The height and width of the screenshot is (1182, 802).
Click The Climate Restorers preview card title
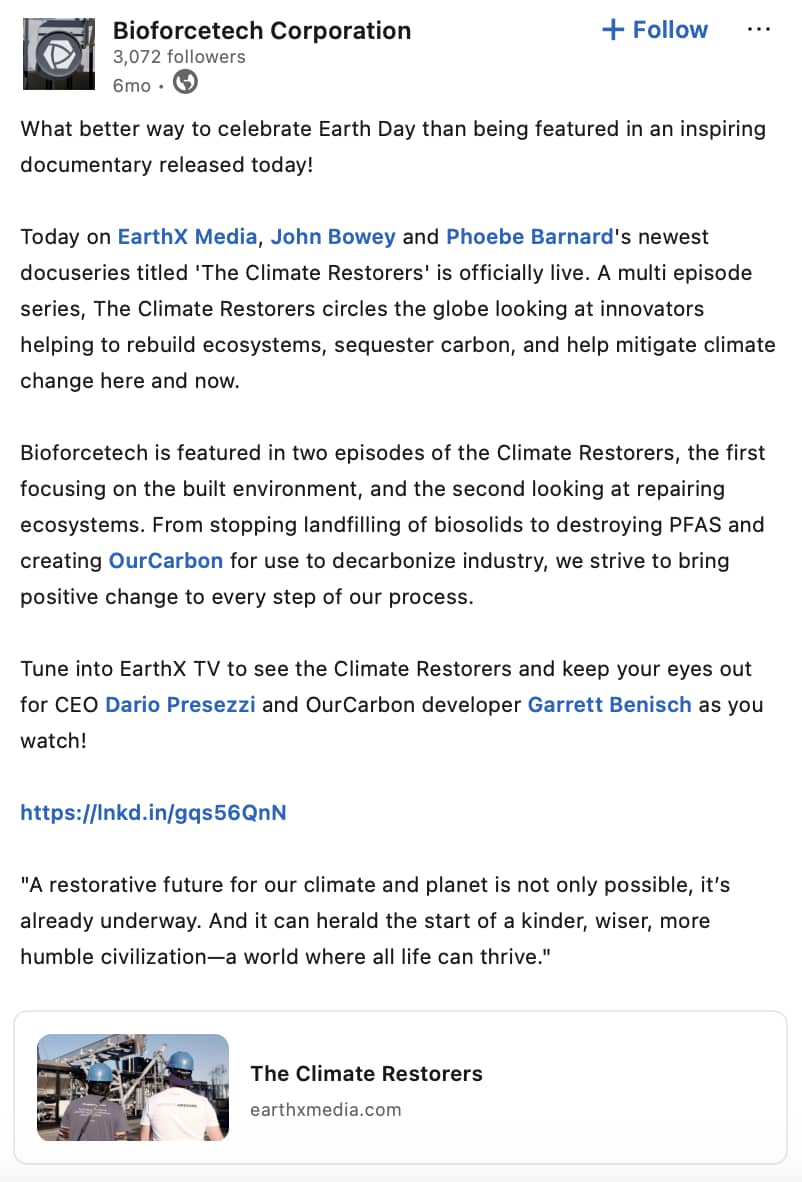coord(367,1074)
